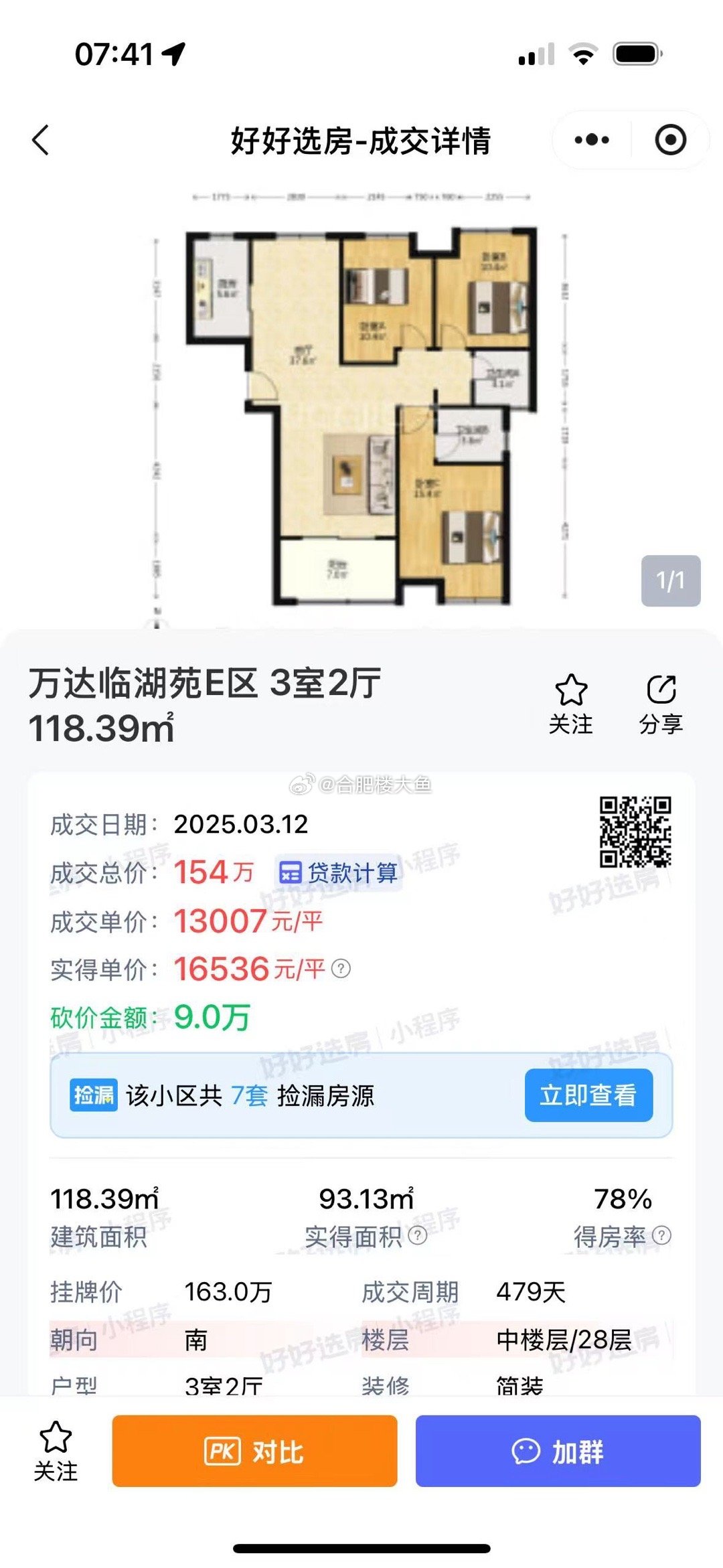
Task: Tap 立即查看 to view bargain listings
Action: tap(588, 1095)
